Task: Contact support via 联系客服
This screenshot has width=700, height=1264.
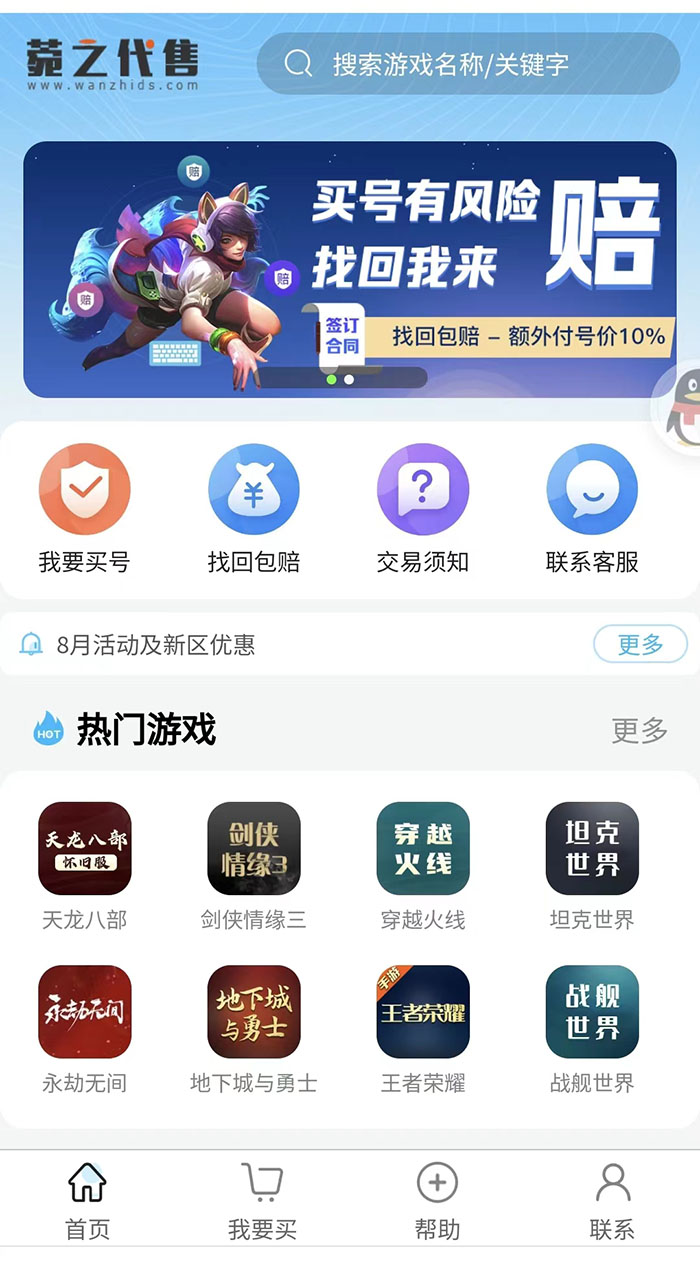Action: click(x=592, y=508)
